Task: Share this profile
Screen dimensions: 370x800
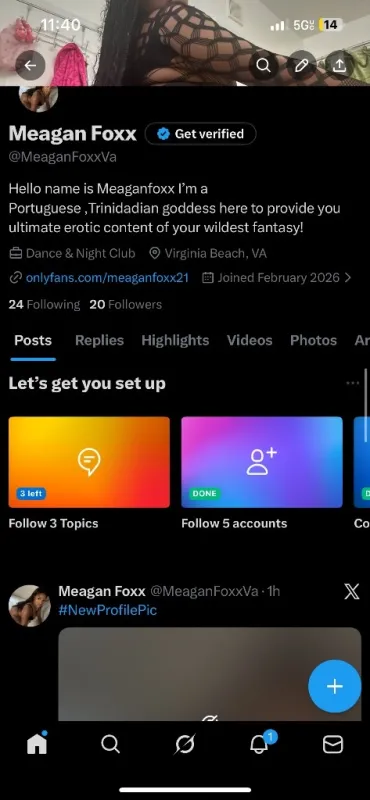Action: point(339,65)
